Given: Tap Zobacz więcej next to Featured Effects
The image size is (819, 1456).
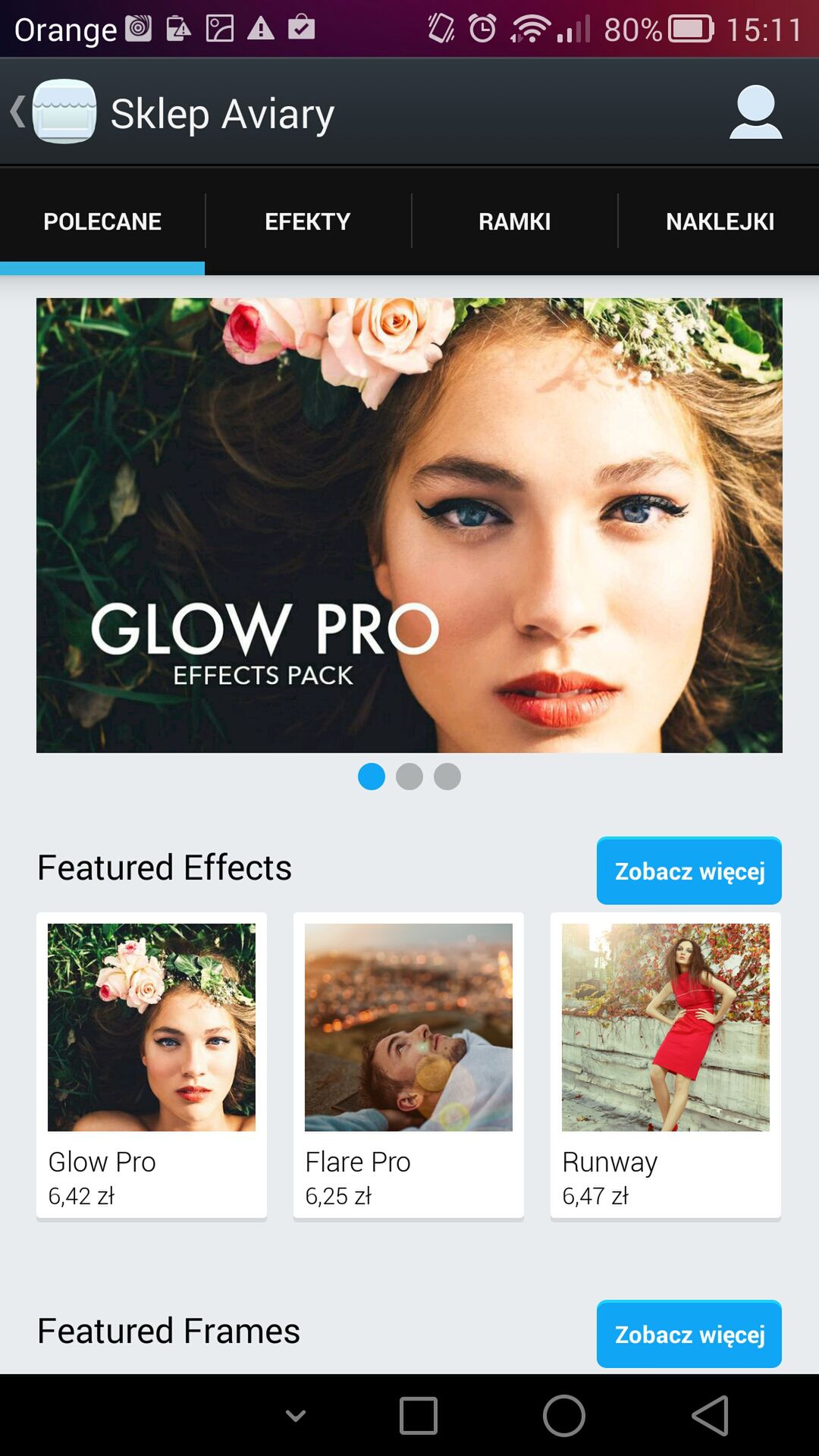Looking at the screenshot, I should pos(689,871).
